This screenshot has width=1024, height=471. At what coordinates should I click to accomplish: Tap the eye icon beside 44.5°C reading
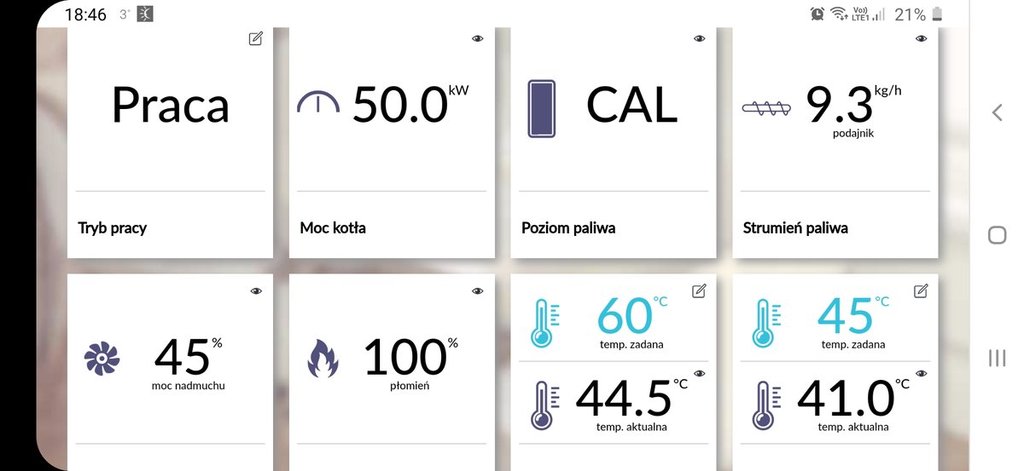click(x=699, y=373)
